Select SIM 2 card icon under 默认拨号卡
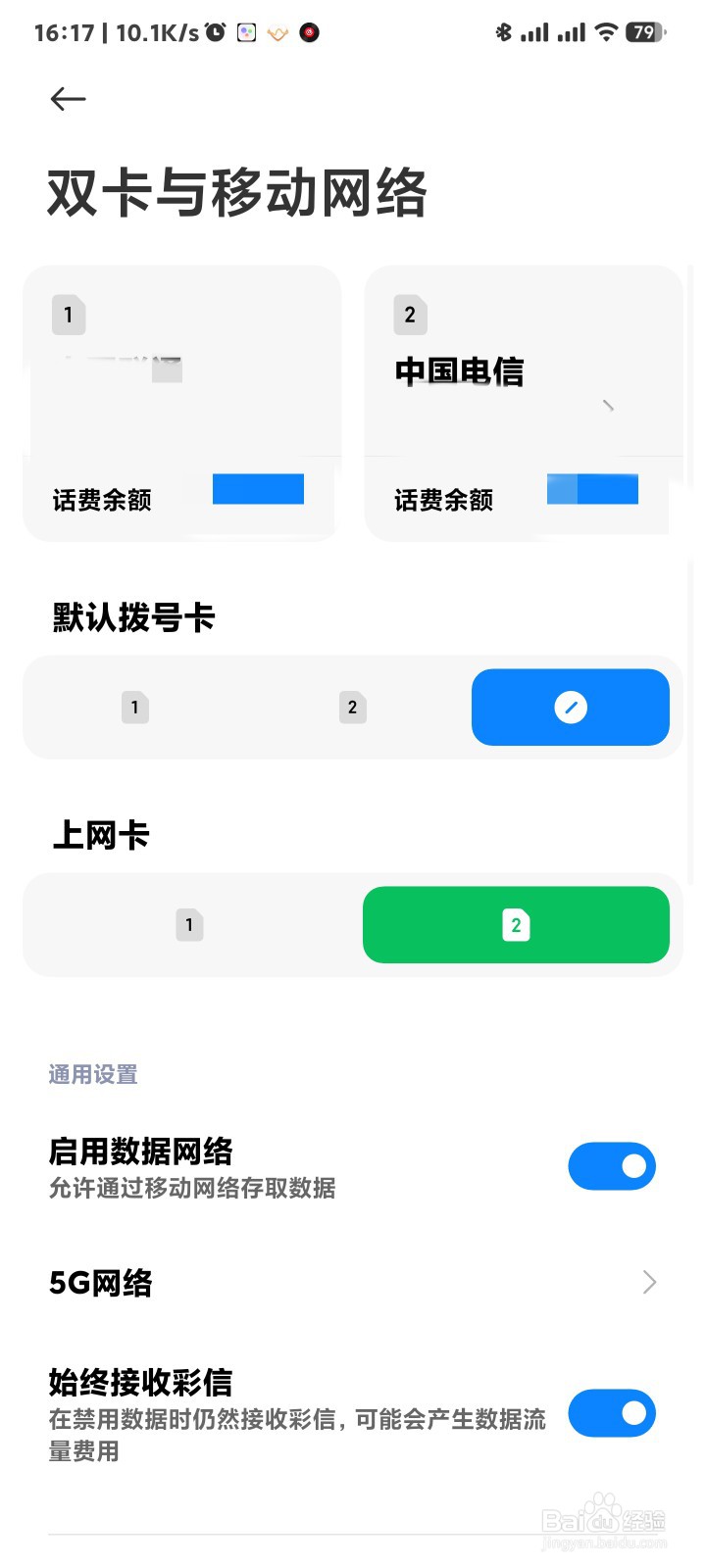This screenshot has width=706, height=1568. pyautogui.click(x=352, y=707)
